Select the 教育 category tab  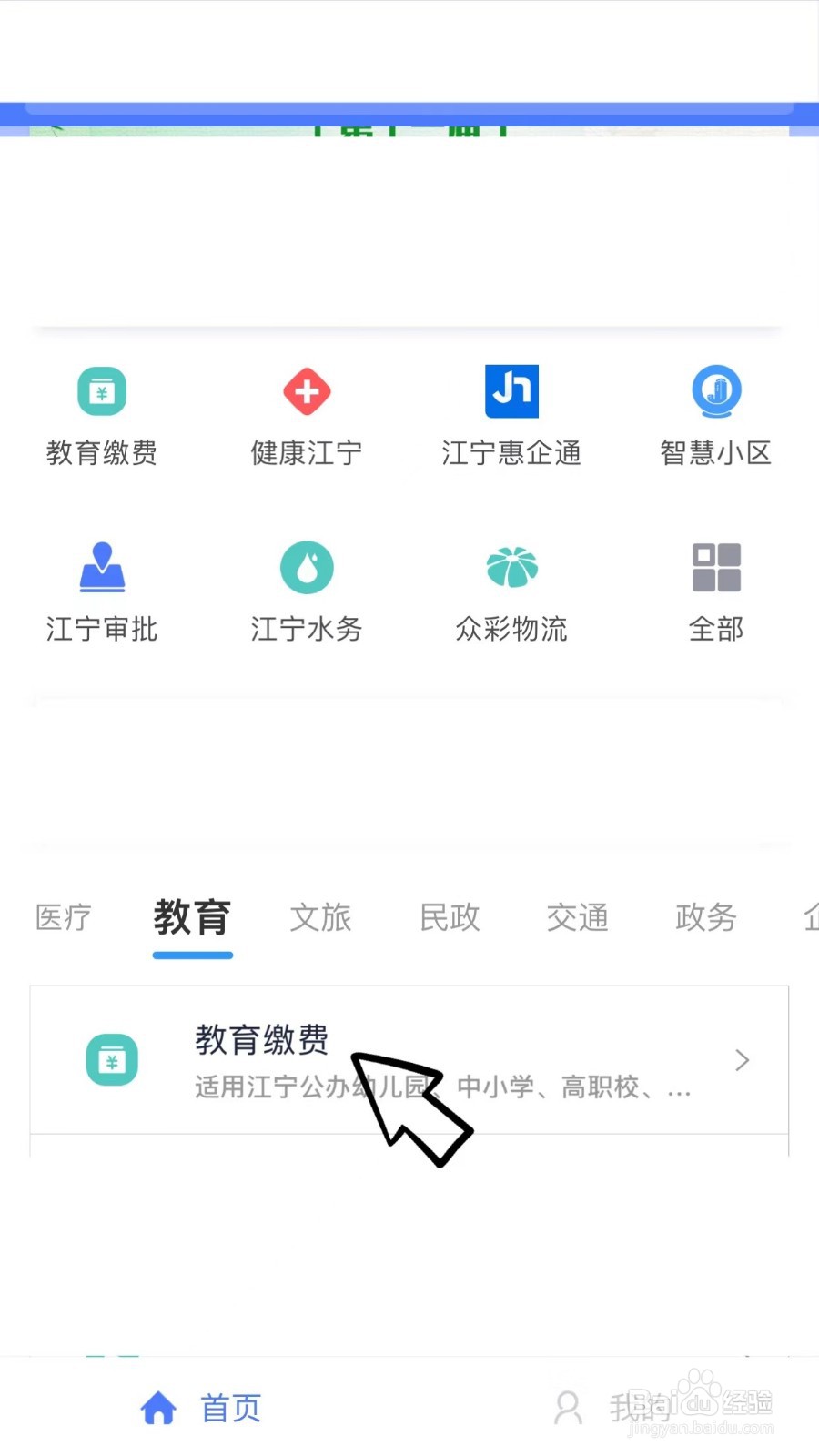[192, 917]
